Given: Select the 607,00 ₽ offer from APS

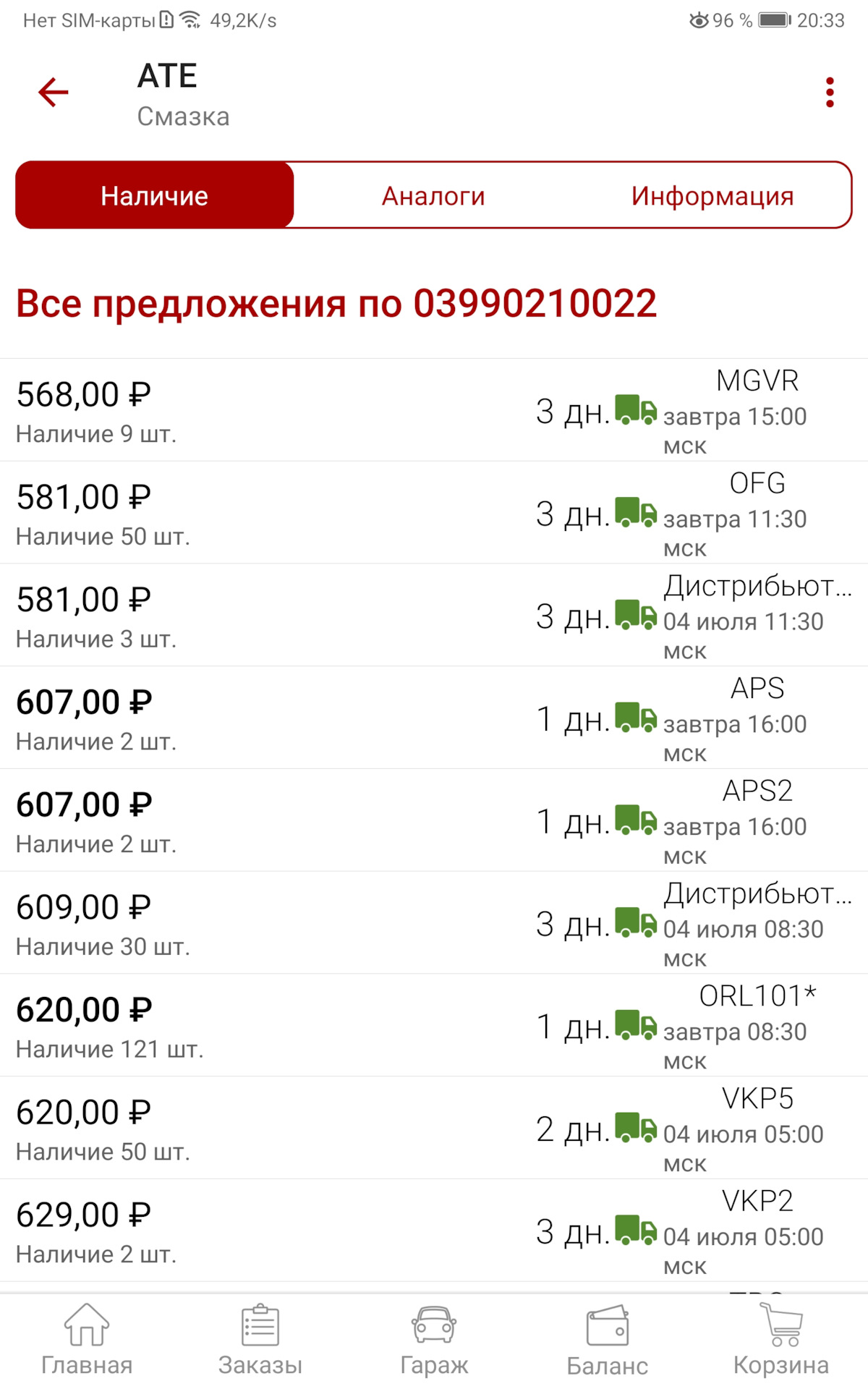Looking at the screenshot, I should tap(434, 718).
